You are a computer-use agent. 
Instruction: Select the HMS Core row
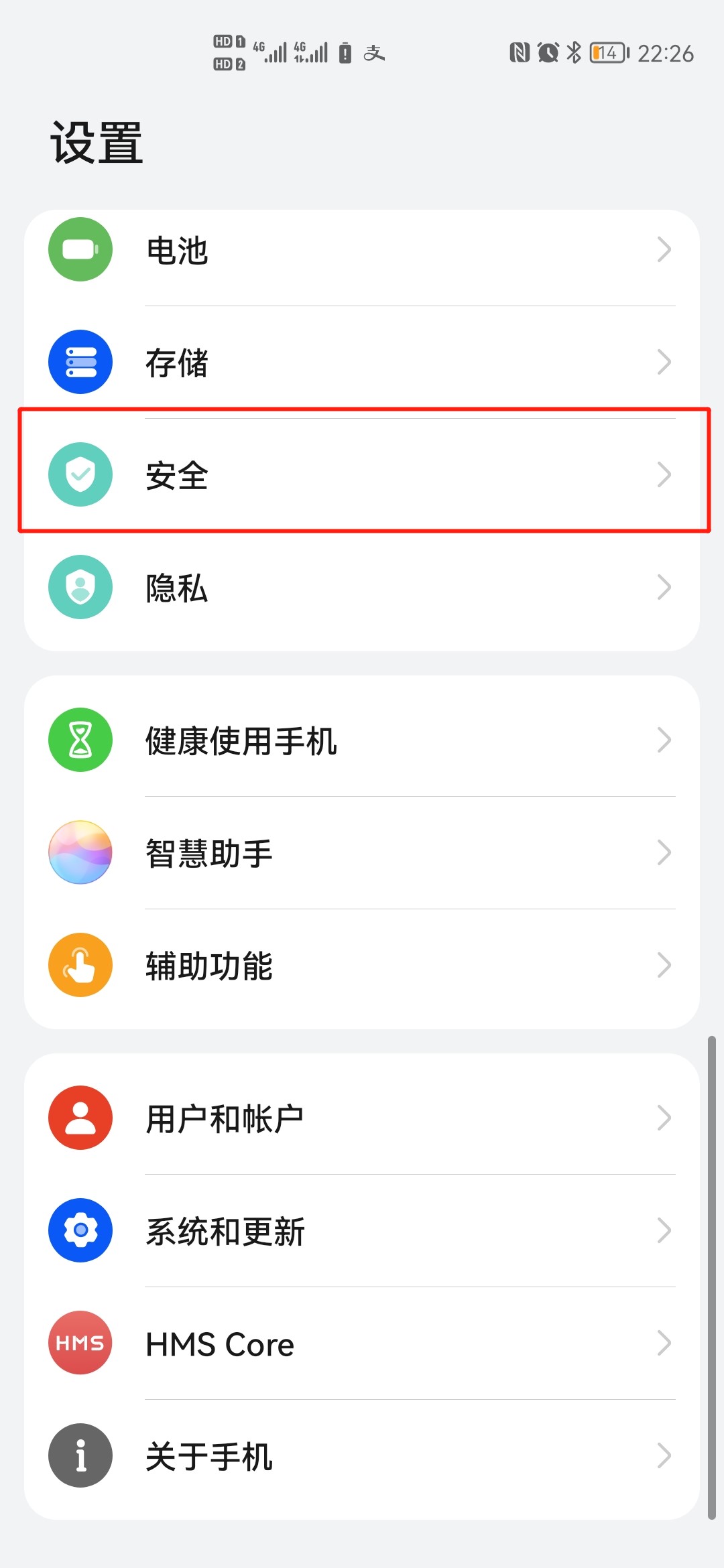[362, 1344]
